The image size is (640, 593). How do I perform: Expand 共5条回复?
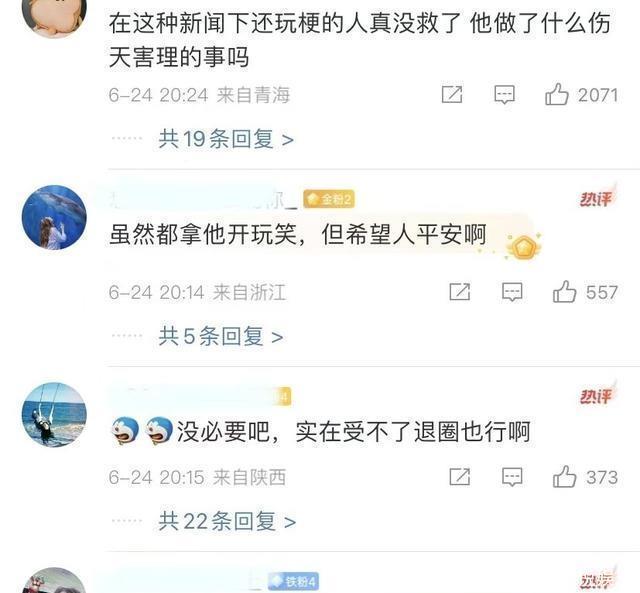[x=221, y=337]
